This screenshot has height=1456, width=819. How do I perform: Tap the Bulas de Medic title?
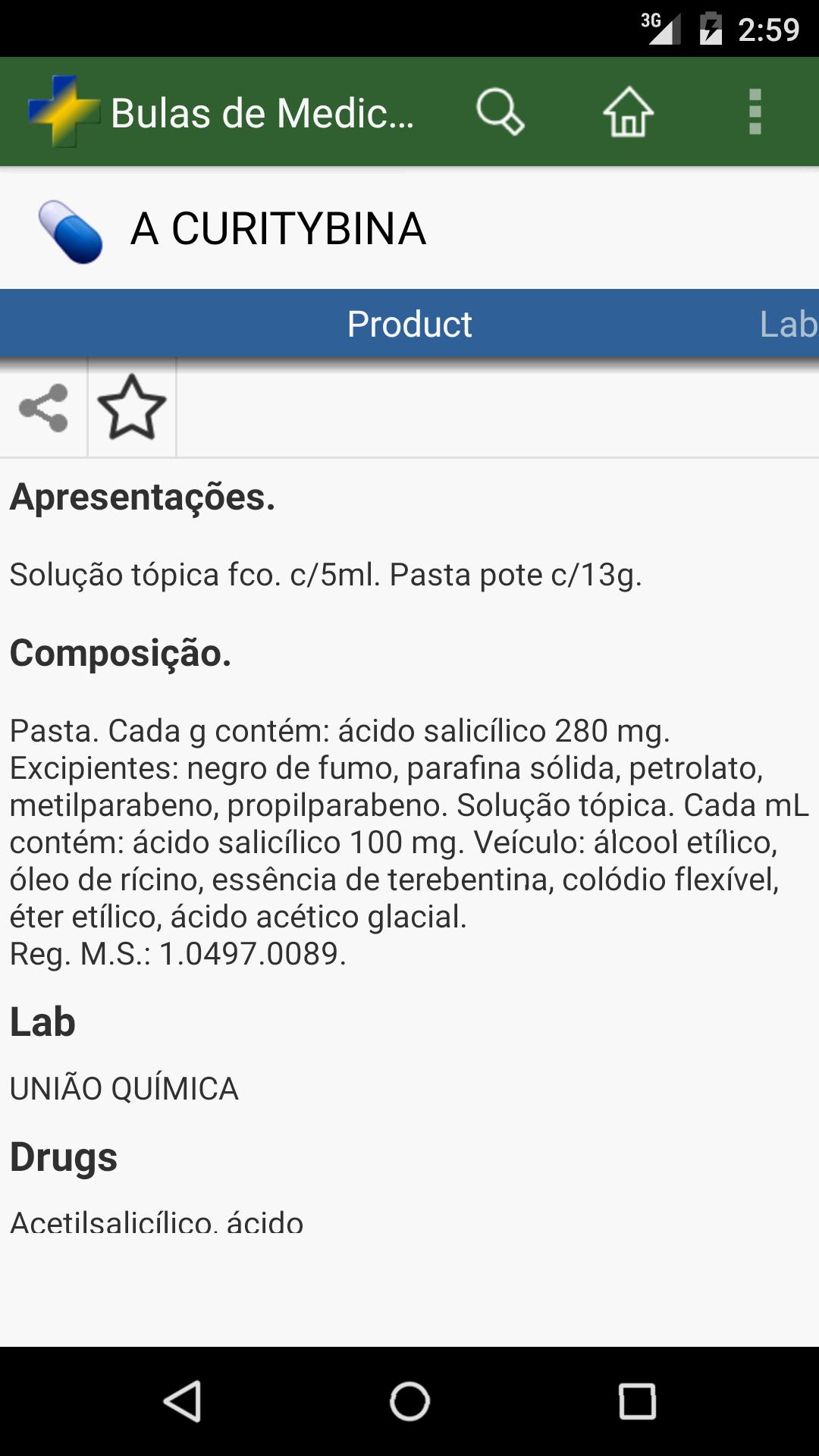tap(262, 111)
